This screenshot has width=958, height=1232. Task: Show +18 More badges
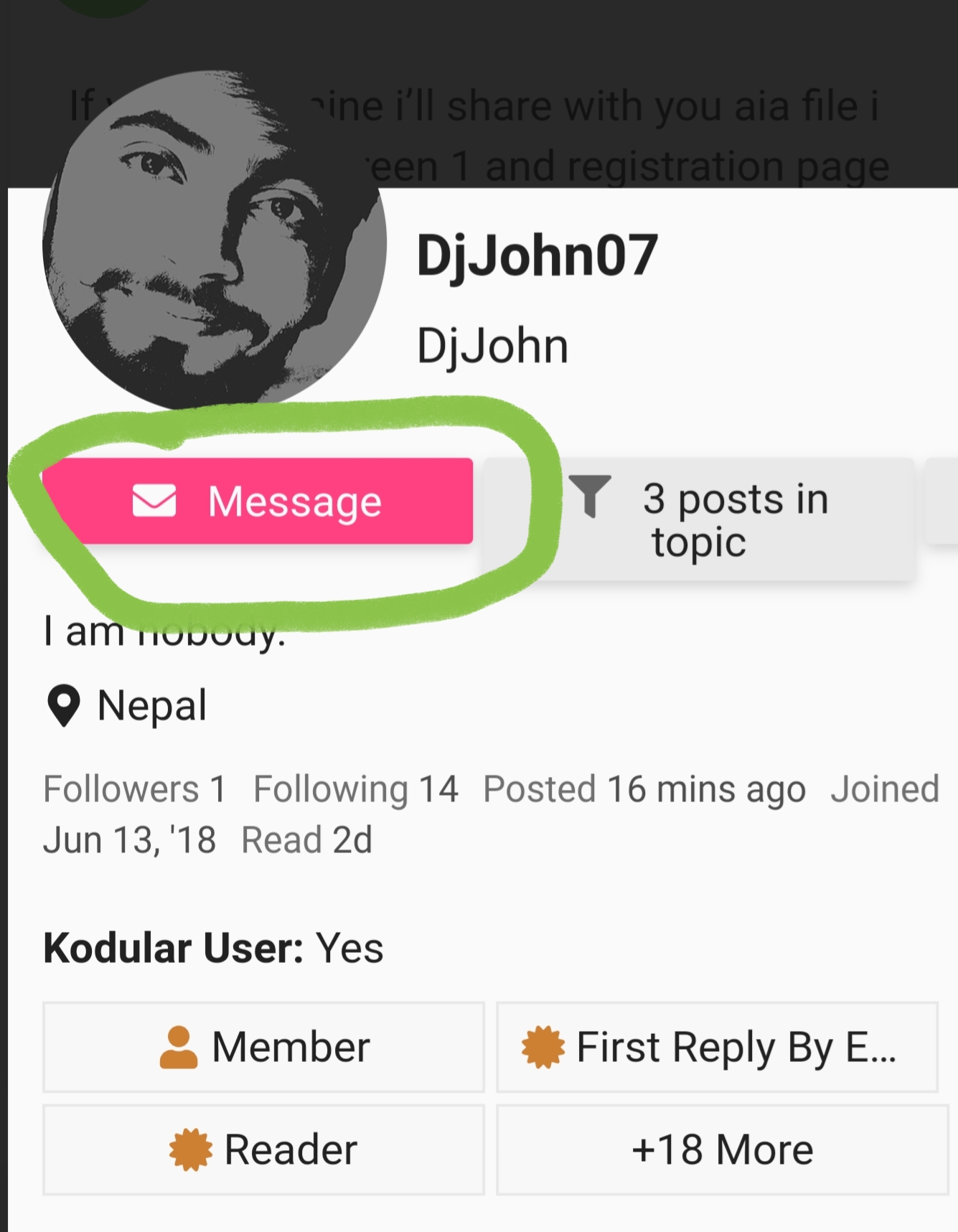[722, 1149]
